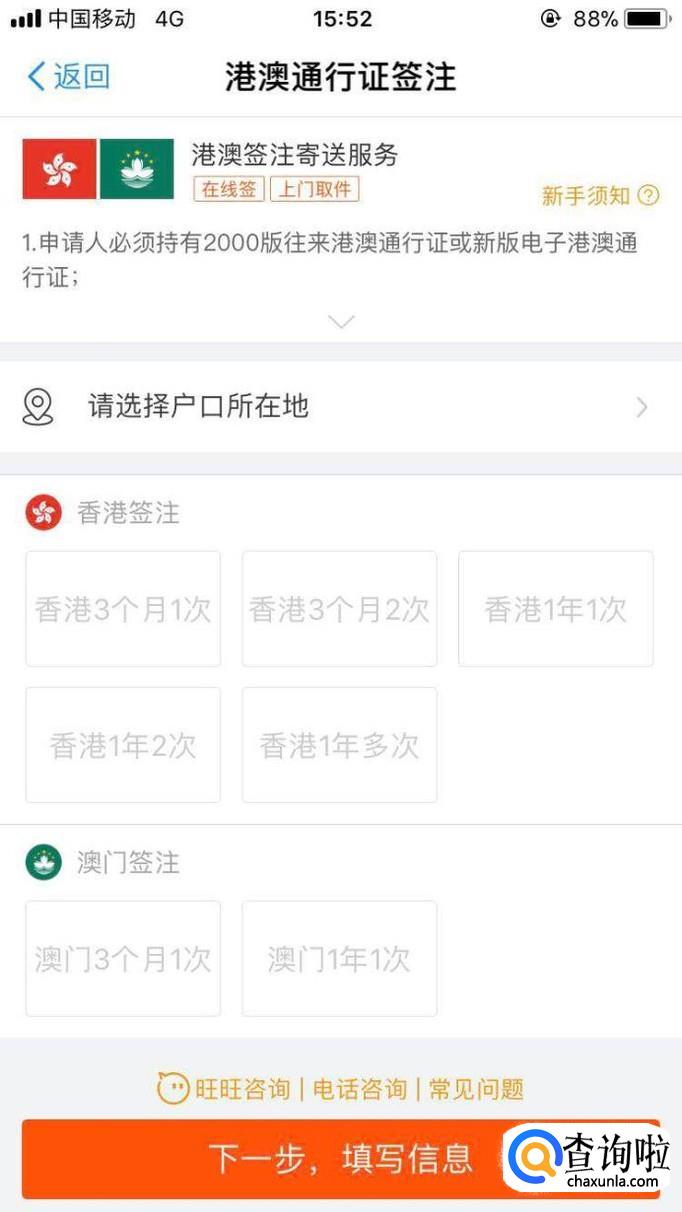This screenshot has height=1212, width=682.
Task: View 常见问题 FAQ
Action: [476, 1089]
